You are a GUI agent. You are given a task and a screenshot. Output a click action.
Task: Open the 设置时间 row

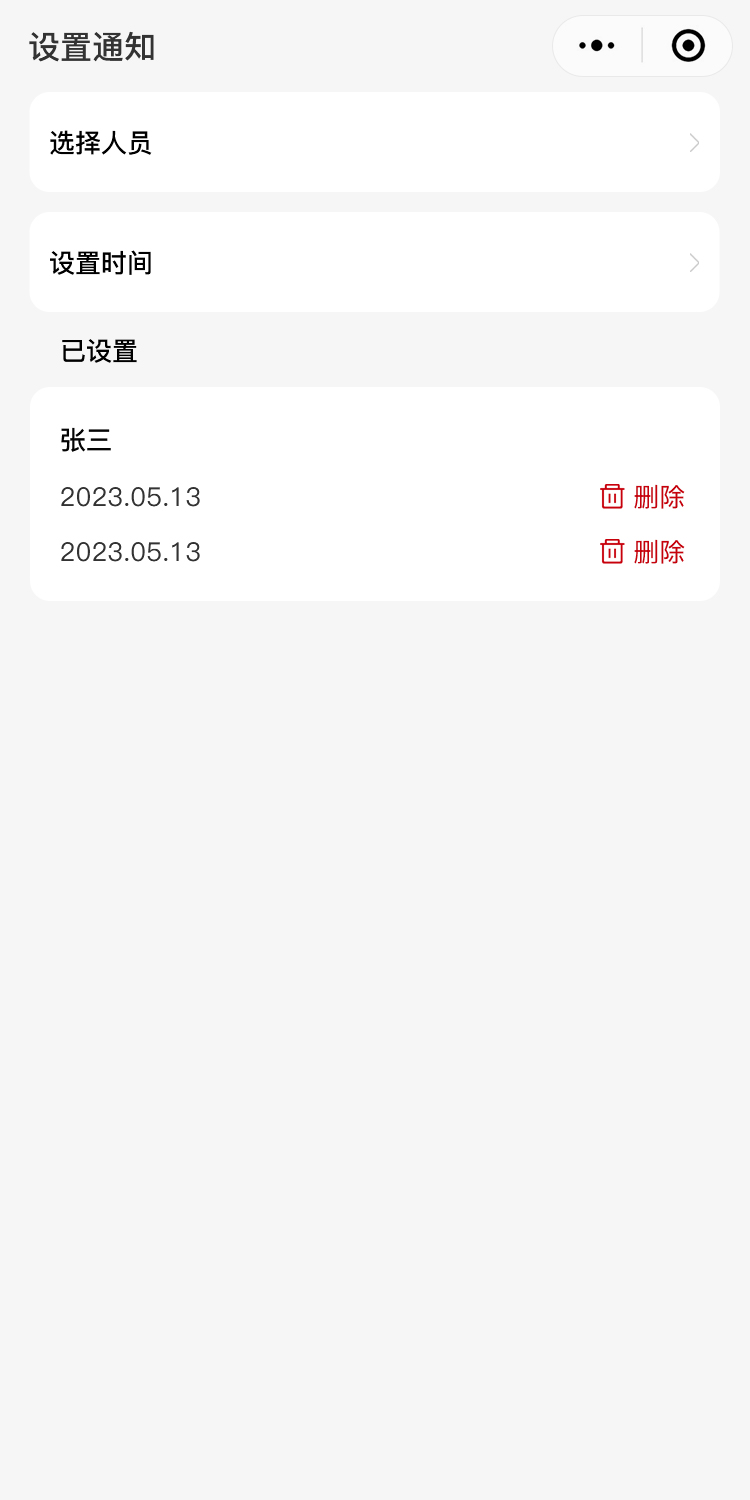click(x=374, y=263)
